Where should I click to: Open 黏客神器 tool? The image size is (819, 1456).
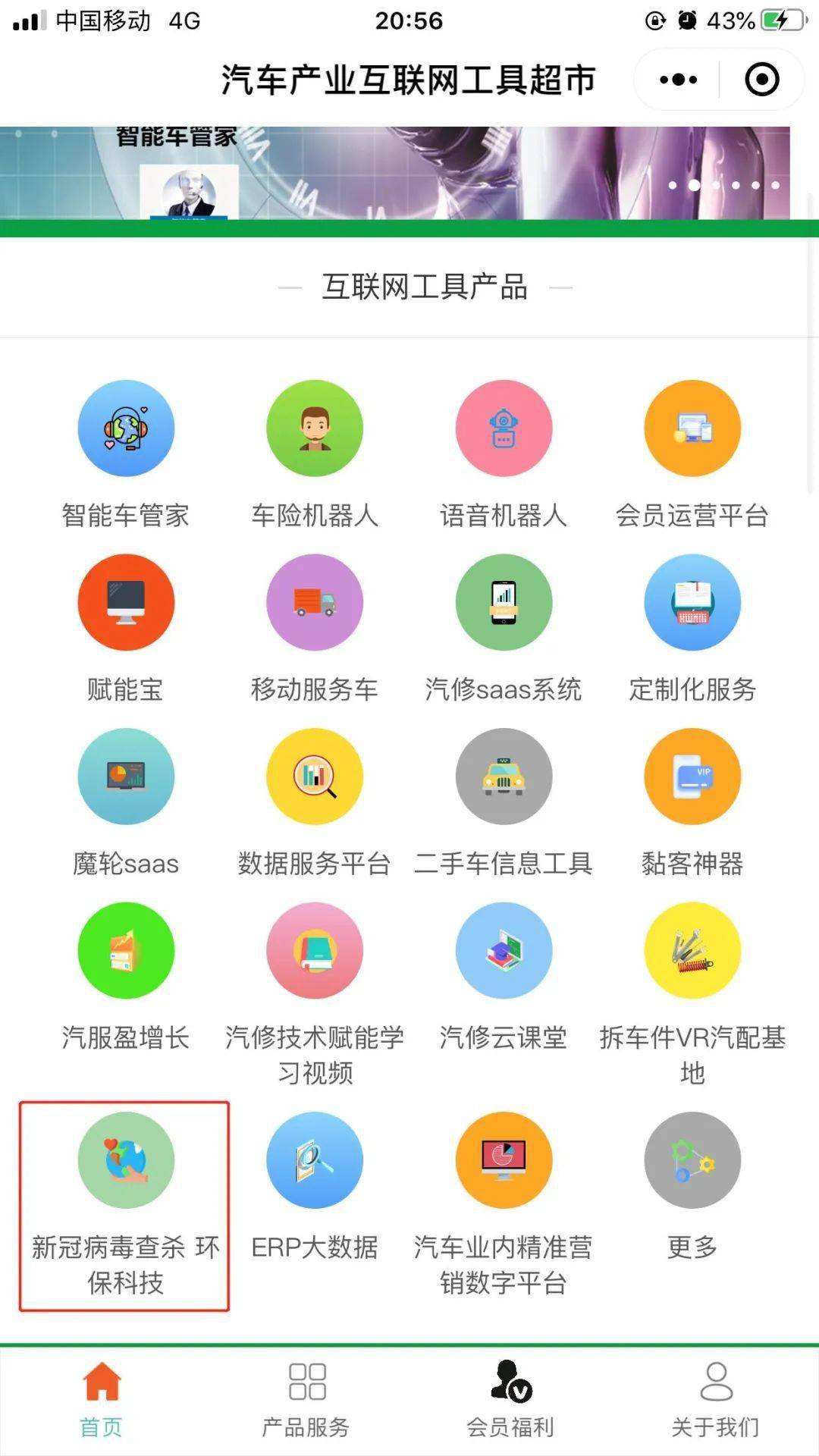point(692,777)
